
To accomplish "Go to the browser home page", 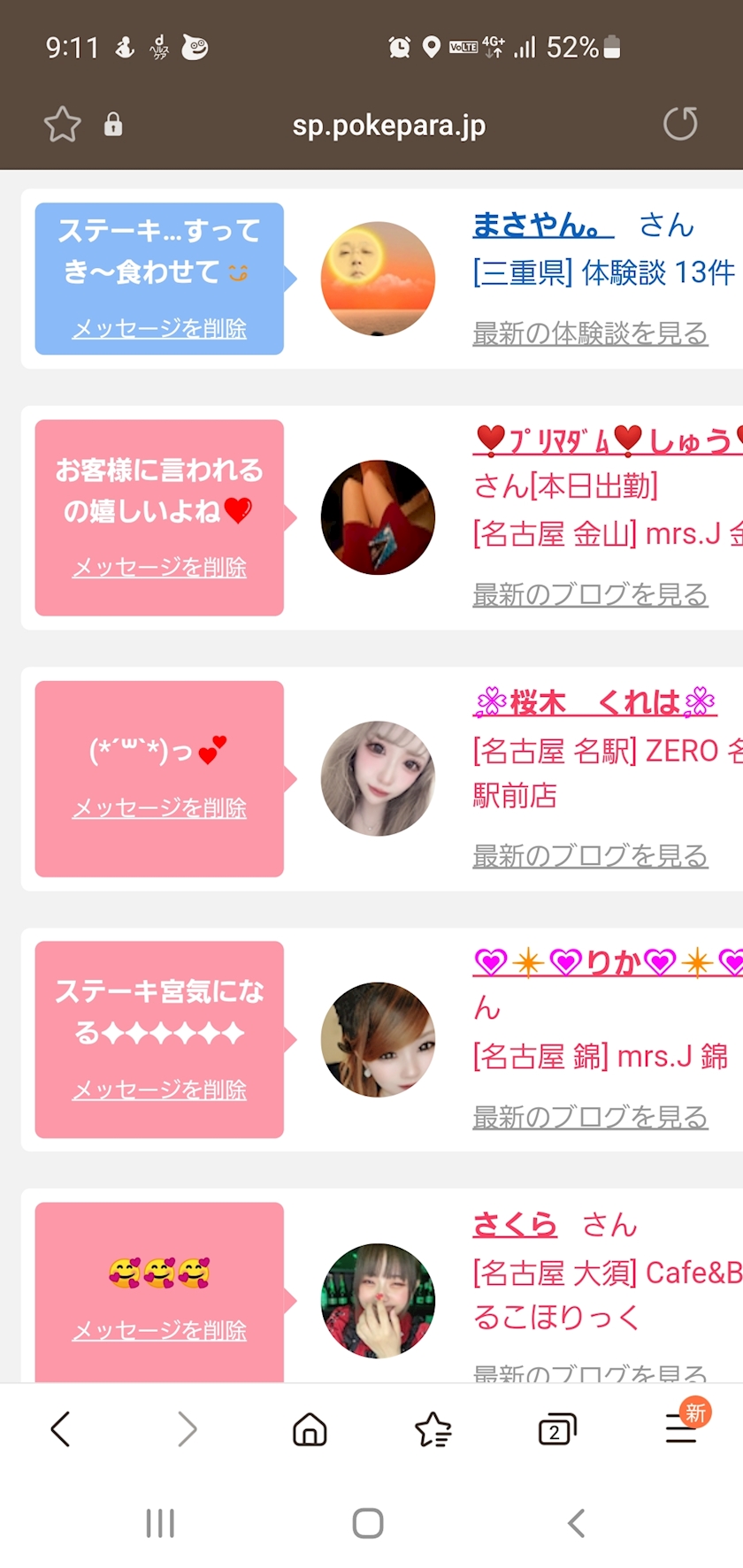I will (310, 1428).
